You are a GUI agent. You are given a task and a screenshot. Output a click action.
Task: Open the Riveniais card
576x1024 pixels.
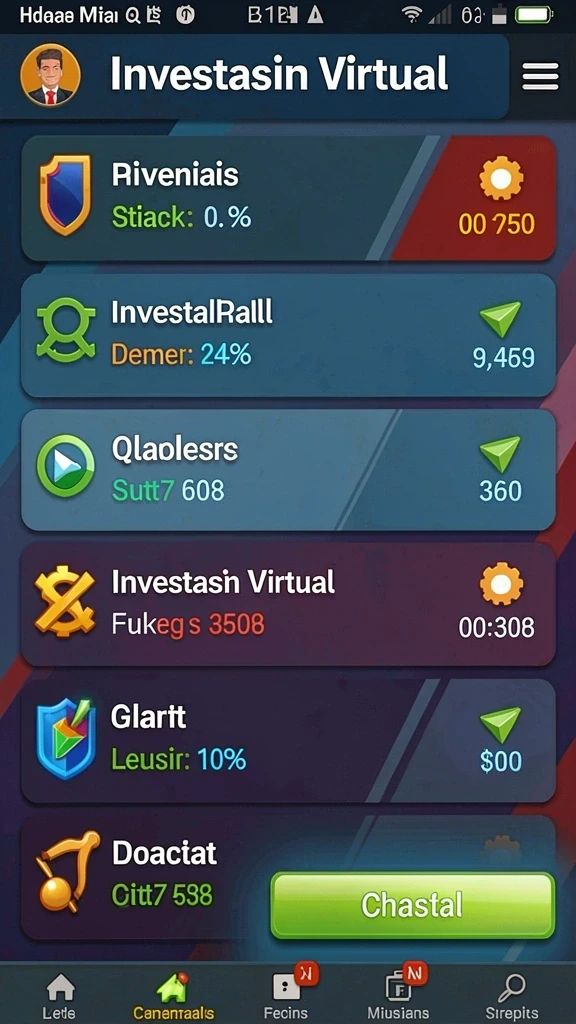click(x=289, y=199)
